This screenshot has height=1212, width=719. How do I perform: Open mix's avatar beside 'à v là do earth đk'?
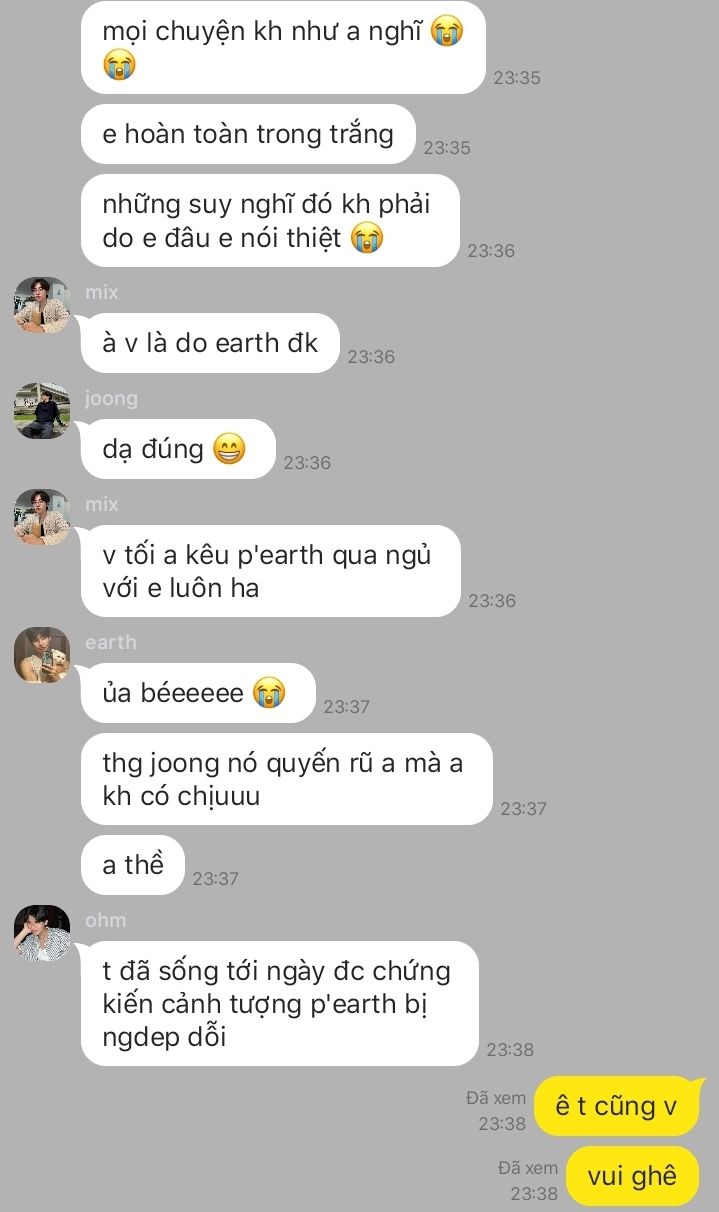pos(42,305)
